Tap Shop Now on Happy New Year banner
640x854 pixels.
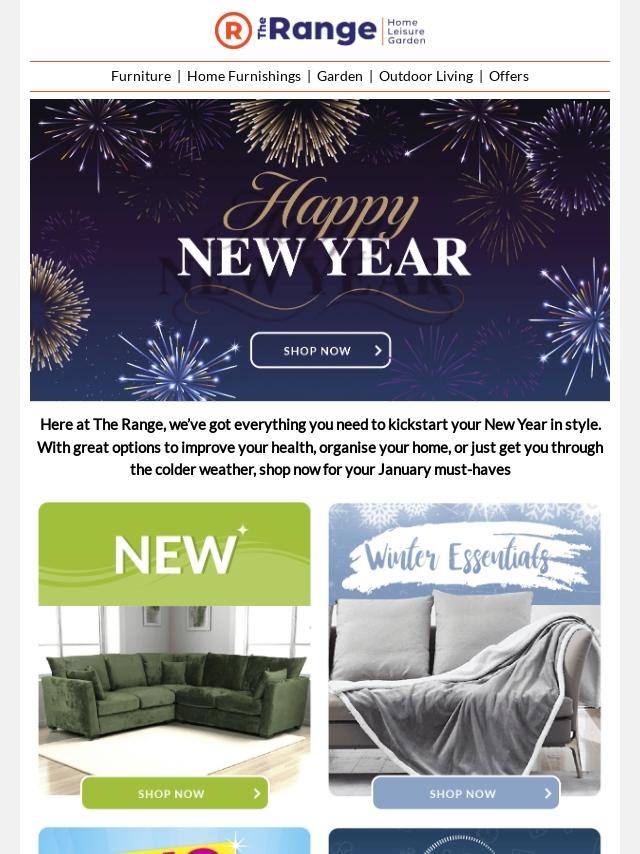(x=320, y=350)
